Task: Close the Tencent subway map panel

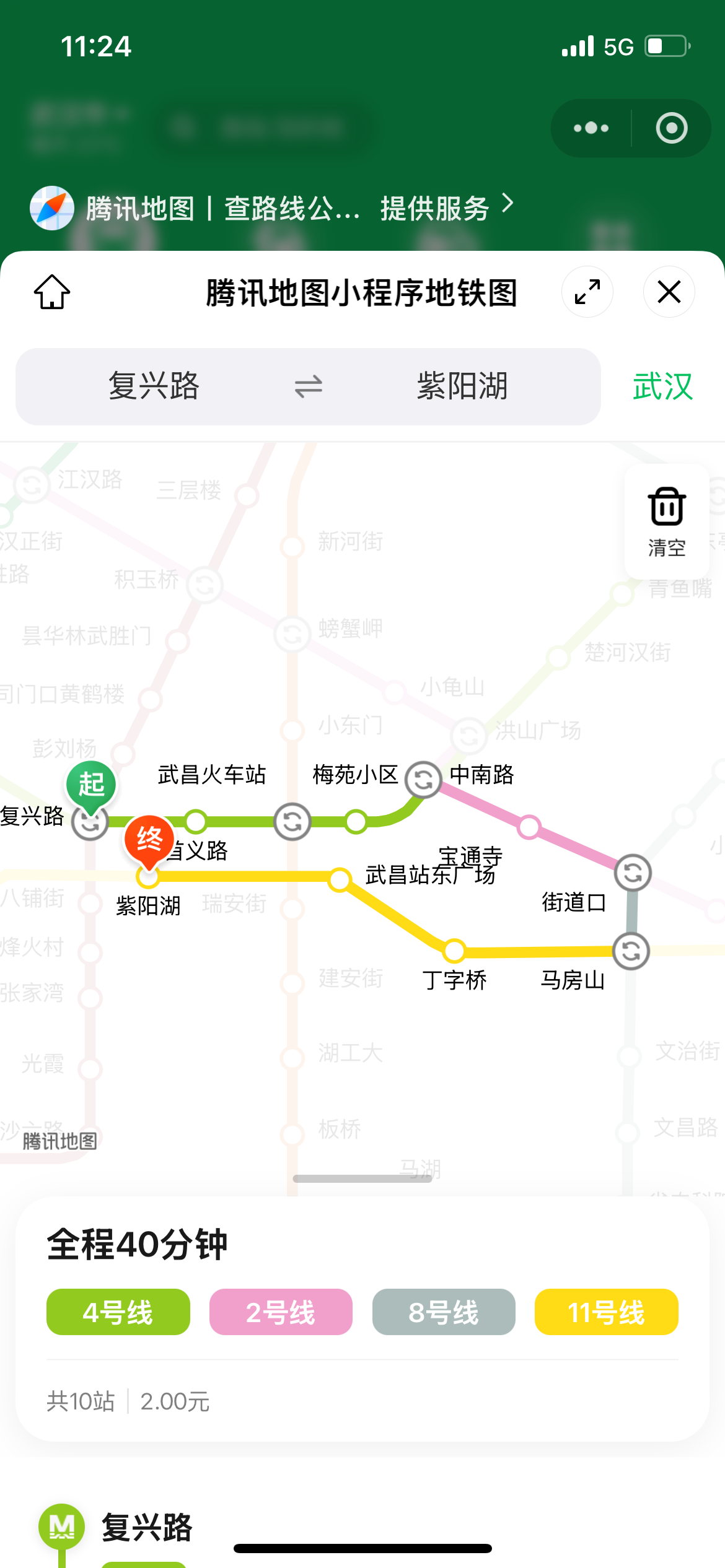Action: point(669,292)
